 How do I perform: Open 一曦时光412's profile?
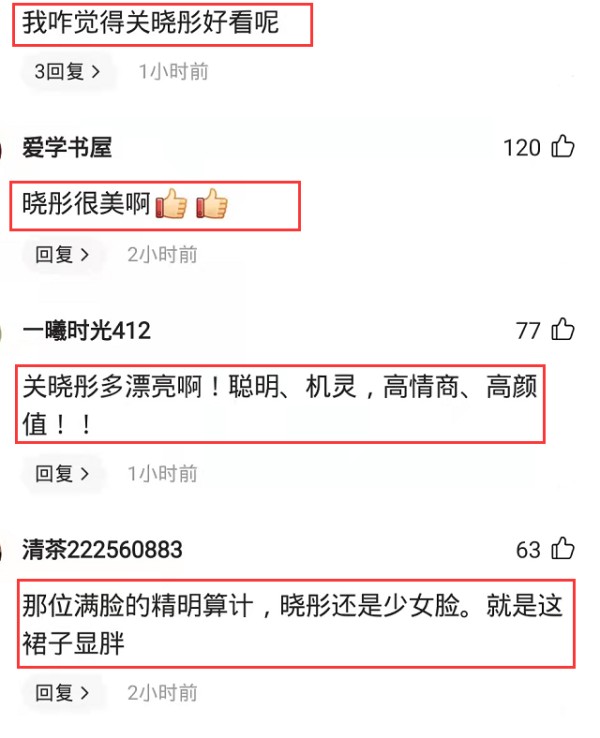click(86, 330)
